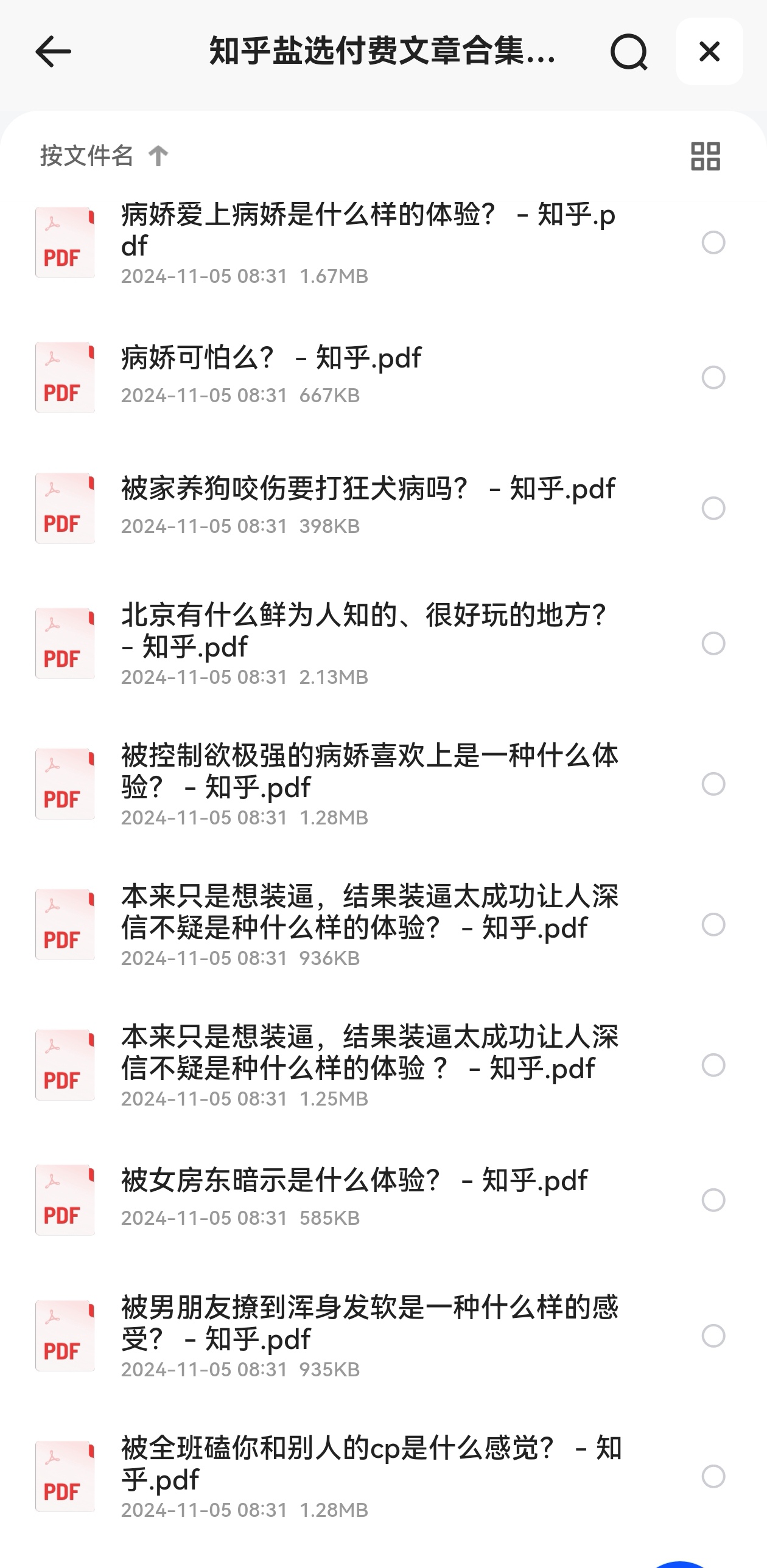
Task: Select the 被男朋友撩到浑身发软 file checkbox
Action: [x=713, y=1336]
